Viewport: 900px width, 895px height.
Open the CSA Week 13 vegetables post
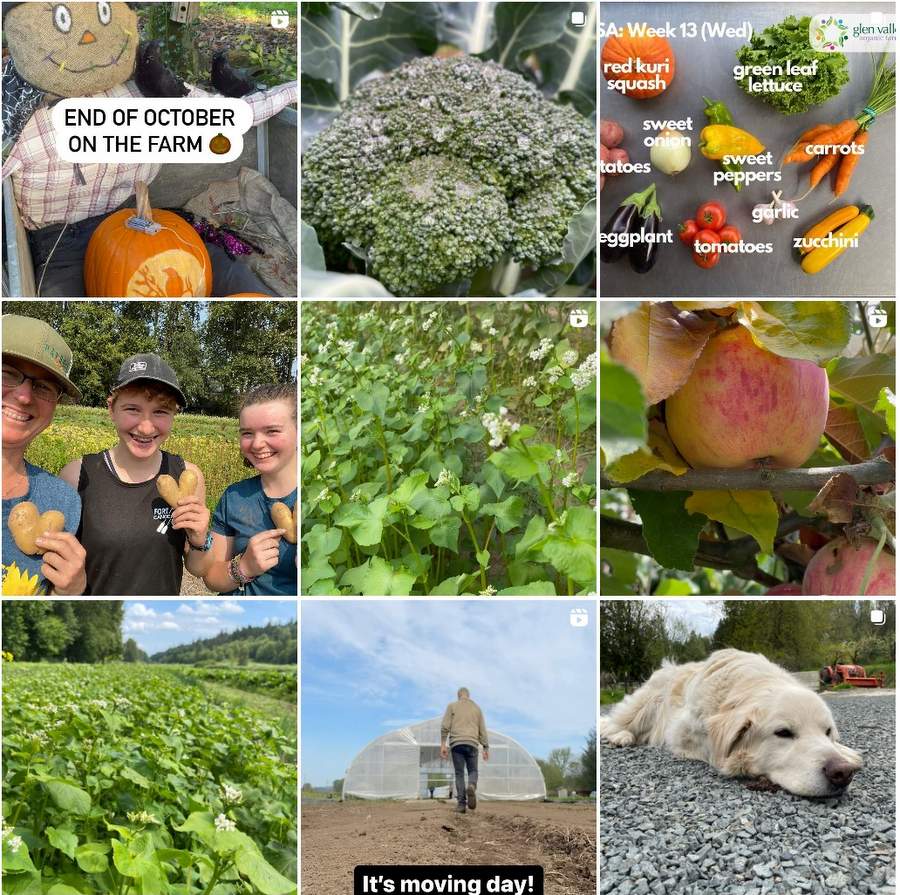point(748,150)
